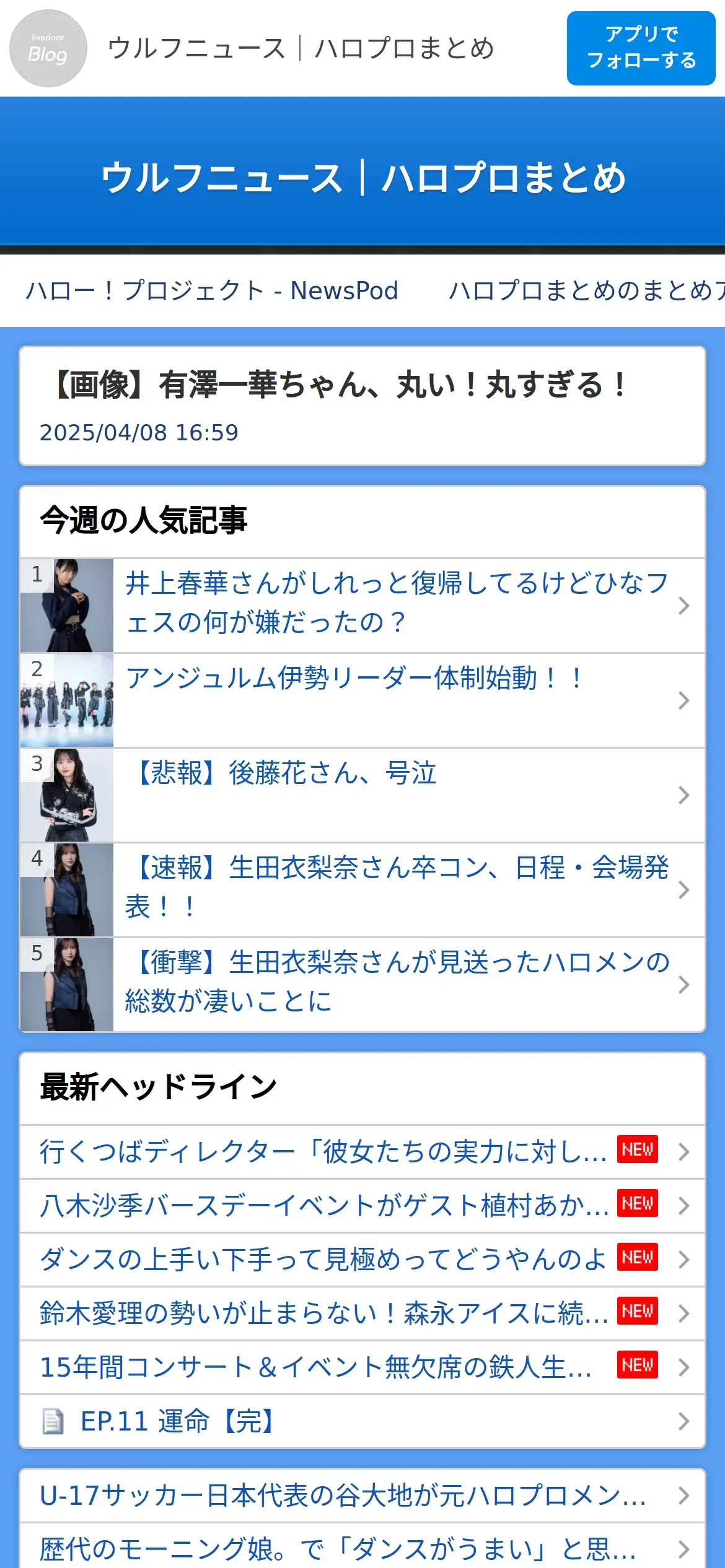Open the 井上春華さん復帰 popular article
725x1568 pixels.
(397, 604)
